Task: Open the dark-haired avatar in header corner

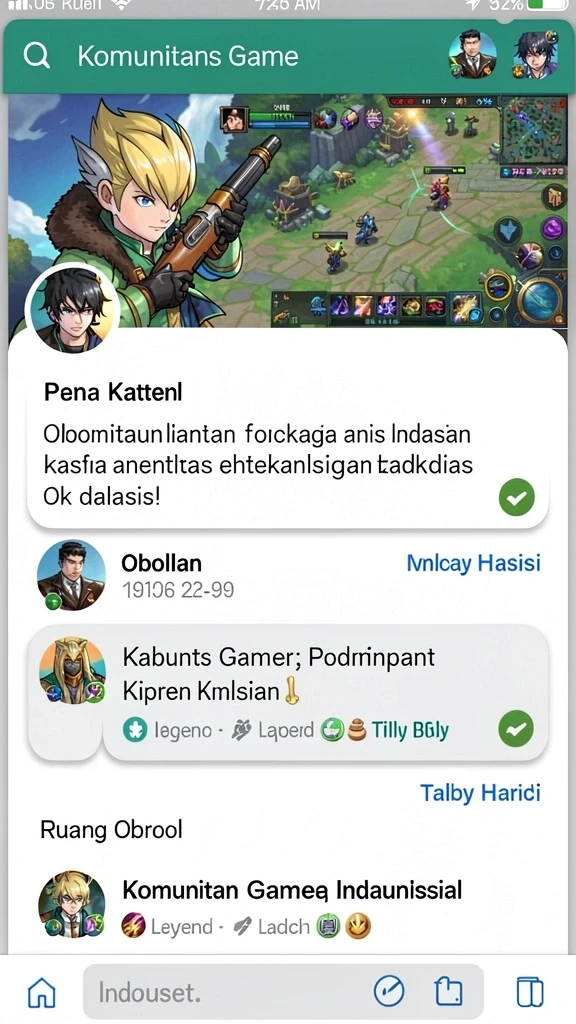Action: pyautogui.click(x=534, y=55)
